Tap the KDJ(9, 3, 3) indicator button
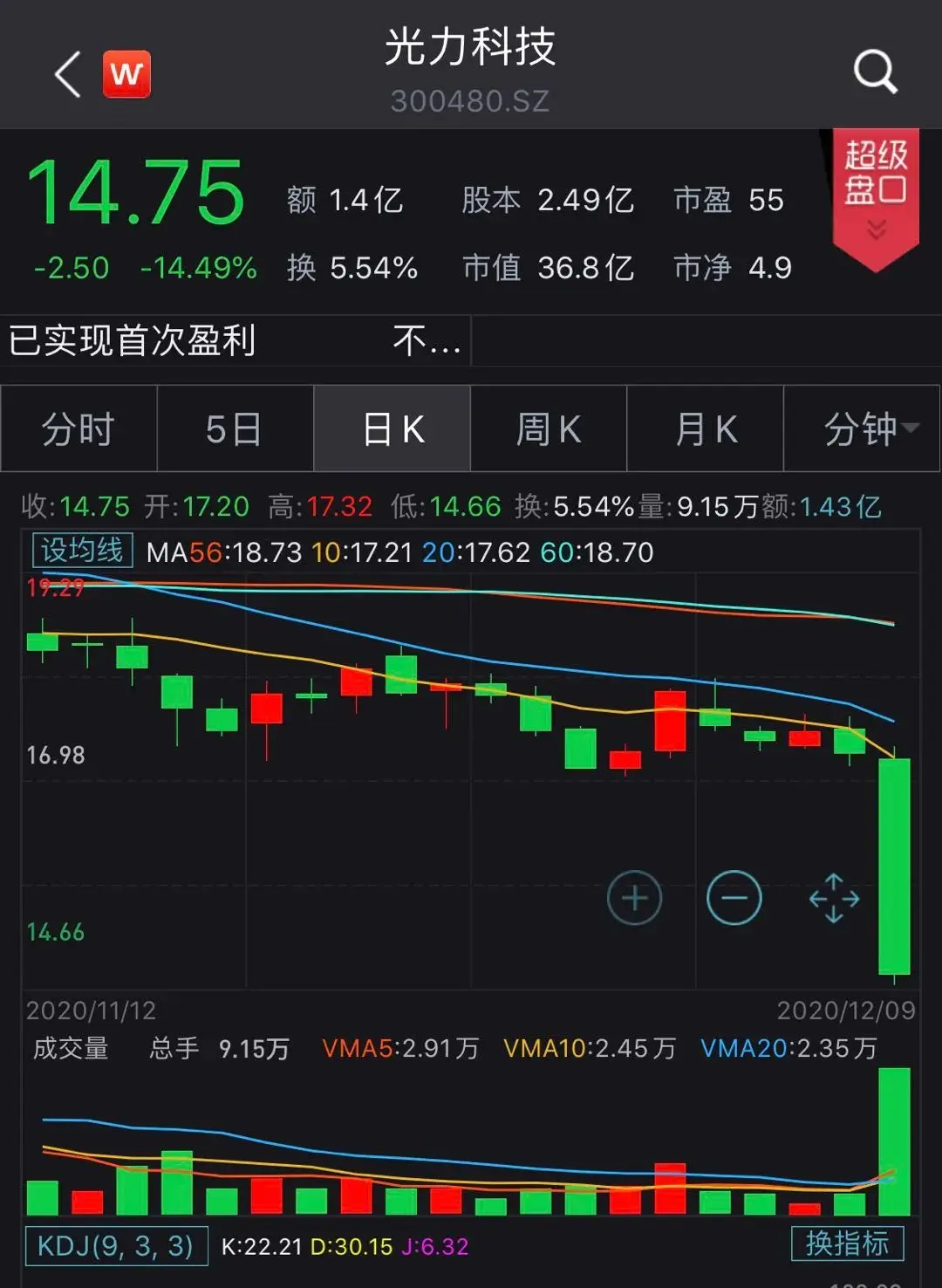942x1288 pixels. click(x=116, y=1245)
